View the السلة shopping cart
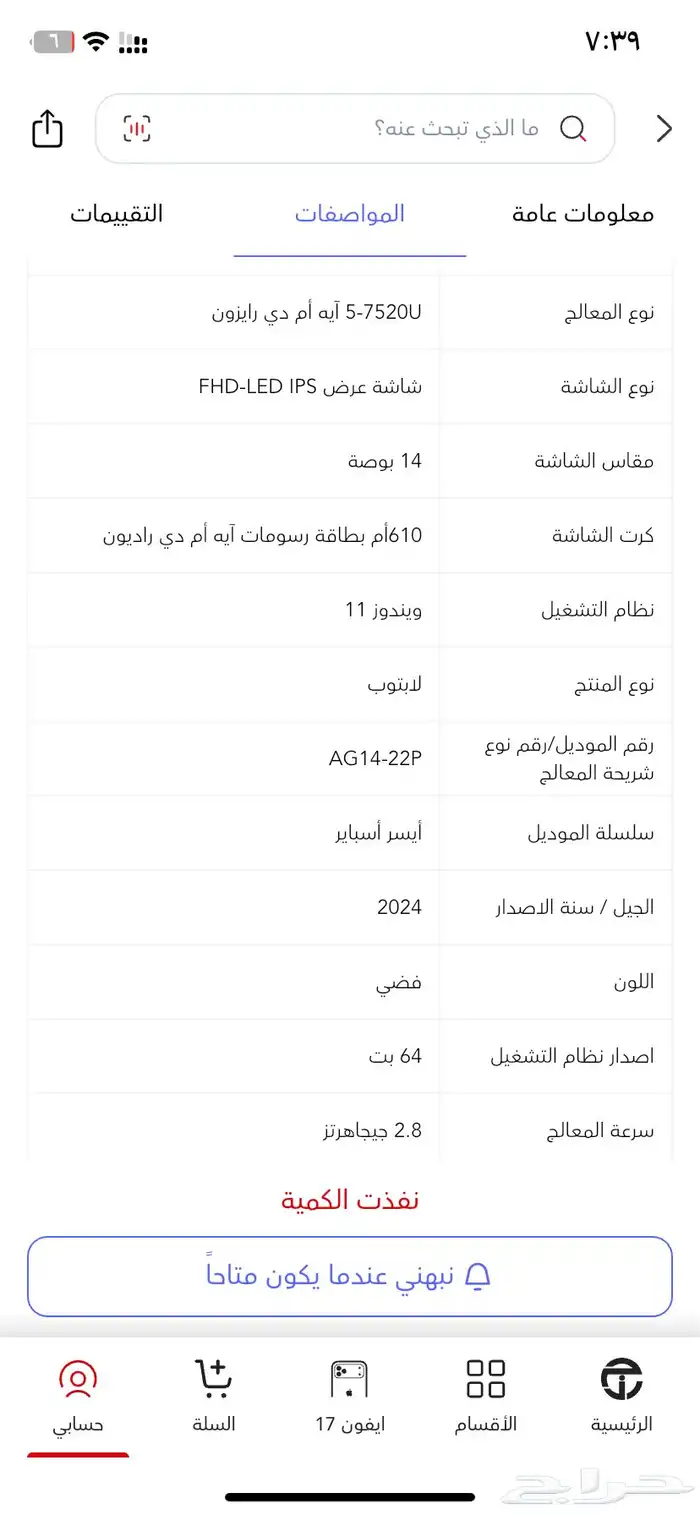700x1515 pixels. 213,1395
